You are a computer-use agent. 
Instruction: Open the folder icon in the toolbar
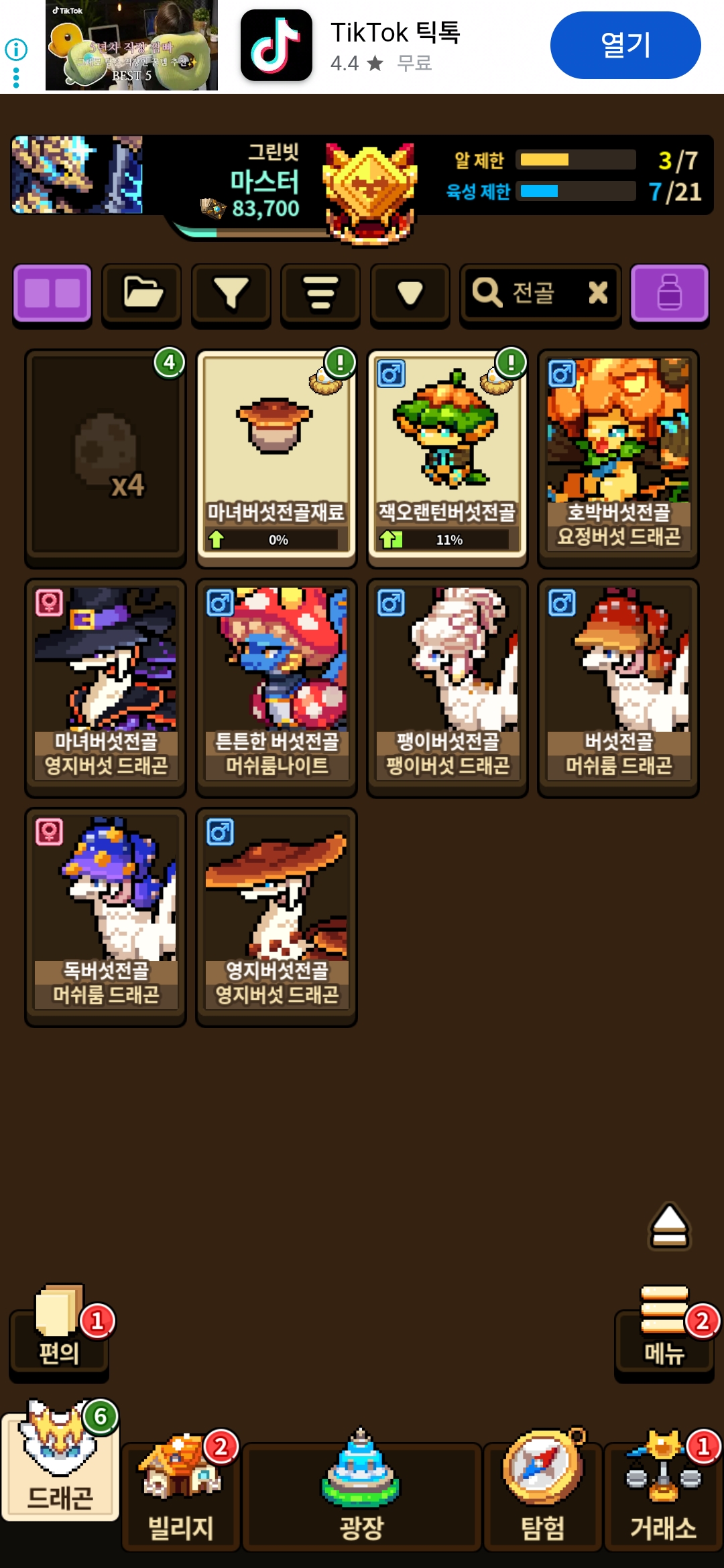click(x=141, y=293)
